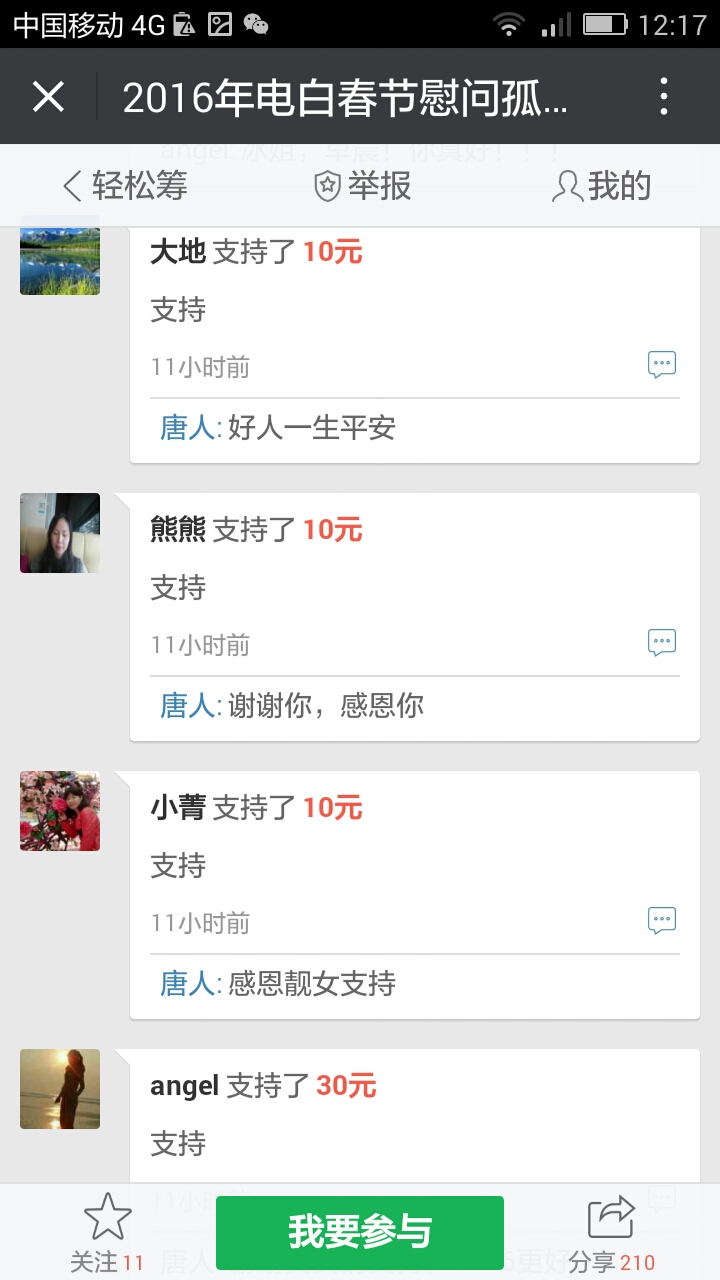This screenshot has height=1280, width=720.
Task: Open 我的 personal page
Action: 602,186
